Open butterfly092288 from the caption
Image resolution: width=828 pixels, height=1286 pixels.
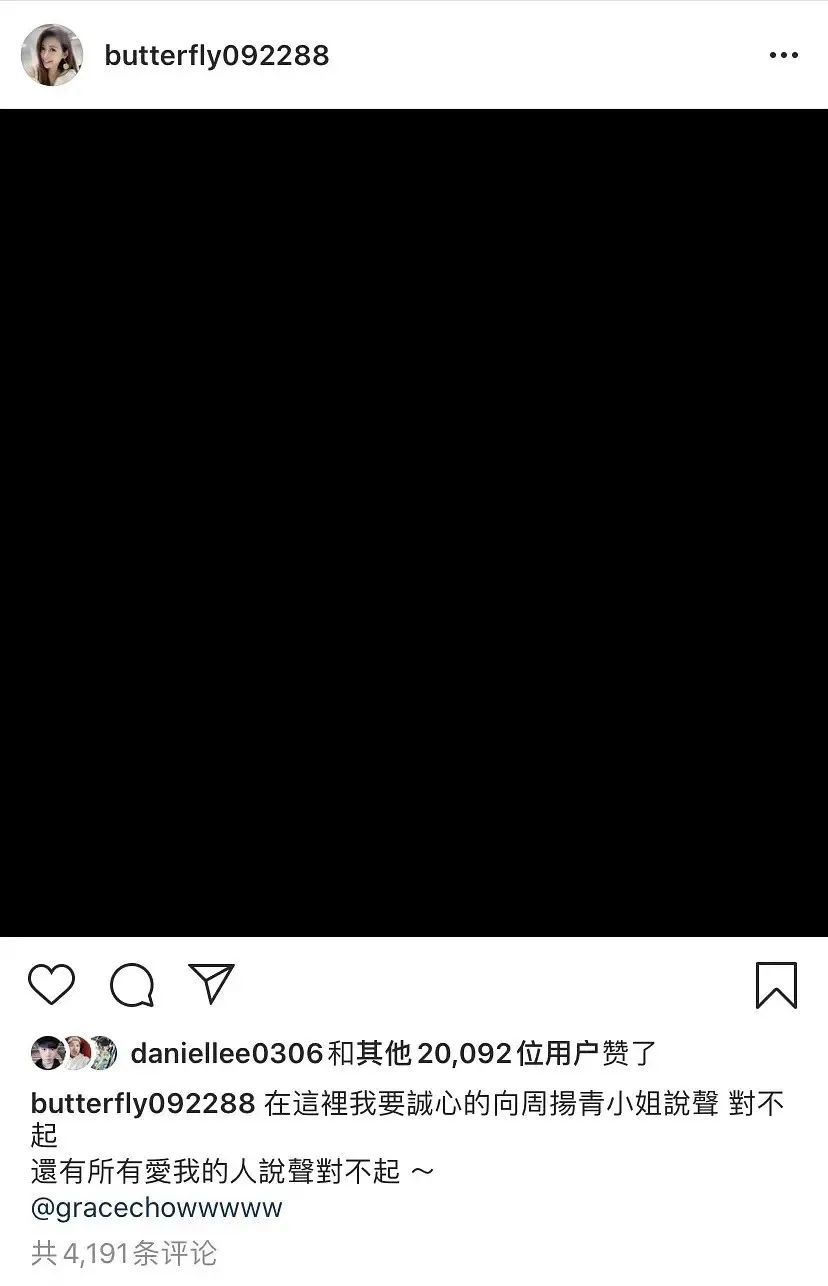[x=143, y=1104]
